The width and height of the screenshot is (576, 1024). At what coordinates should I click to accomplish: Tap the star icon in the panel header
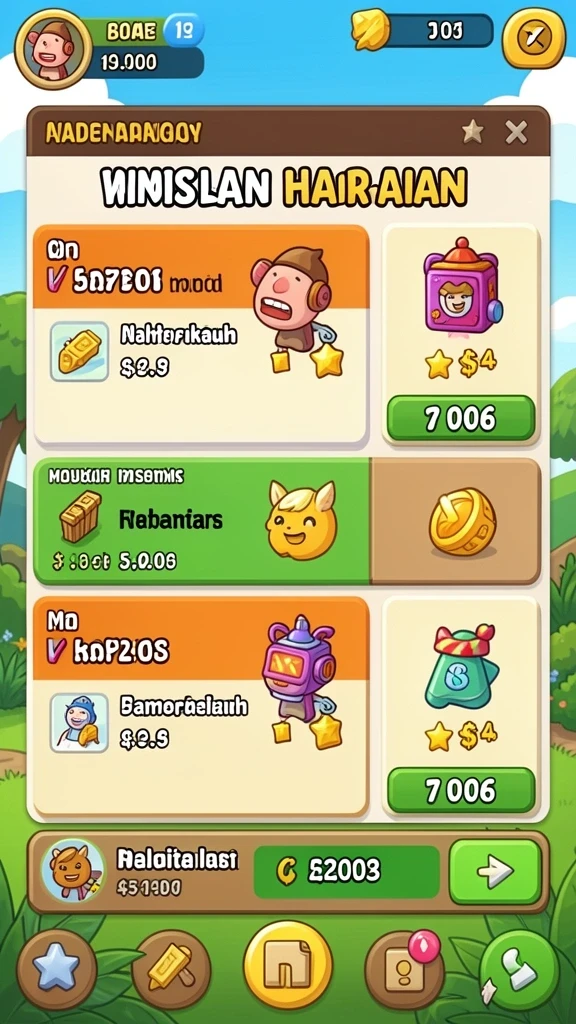click(473, 133)
